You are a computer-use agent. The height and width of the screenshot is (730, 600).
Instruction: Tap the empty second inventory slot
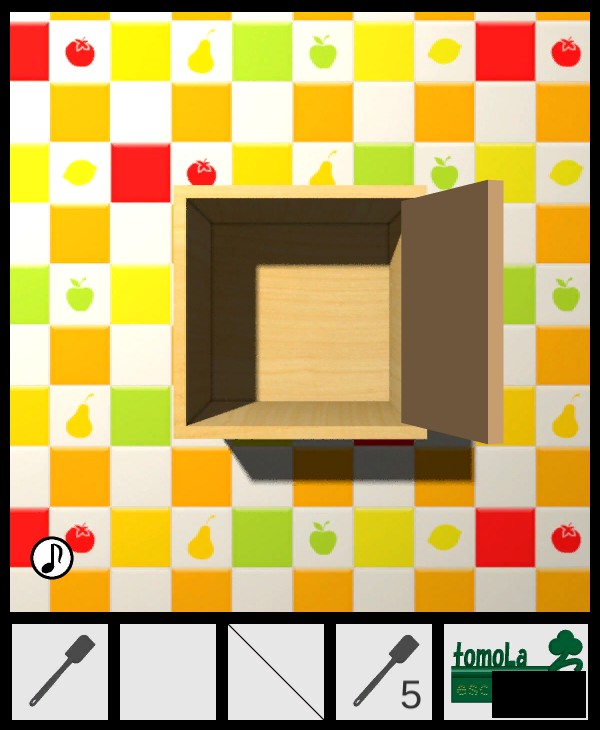pyautogui.click(x=168, y=671)
